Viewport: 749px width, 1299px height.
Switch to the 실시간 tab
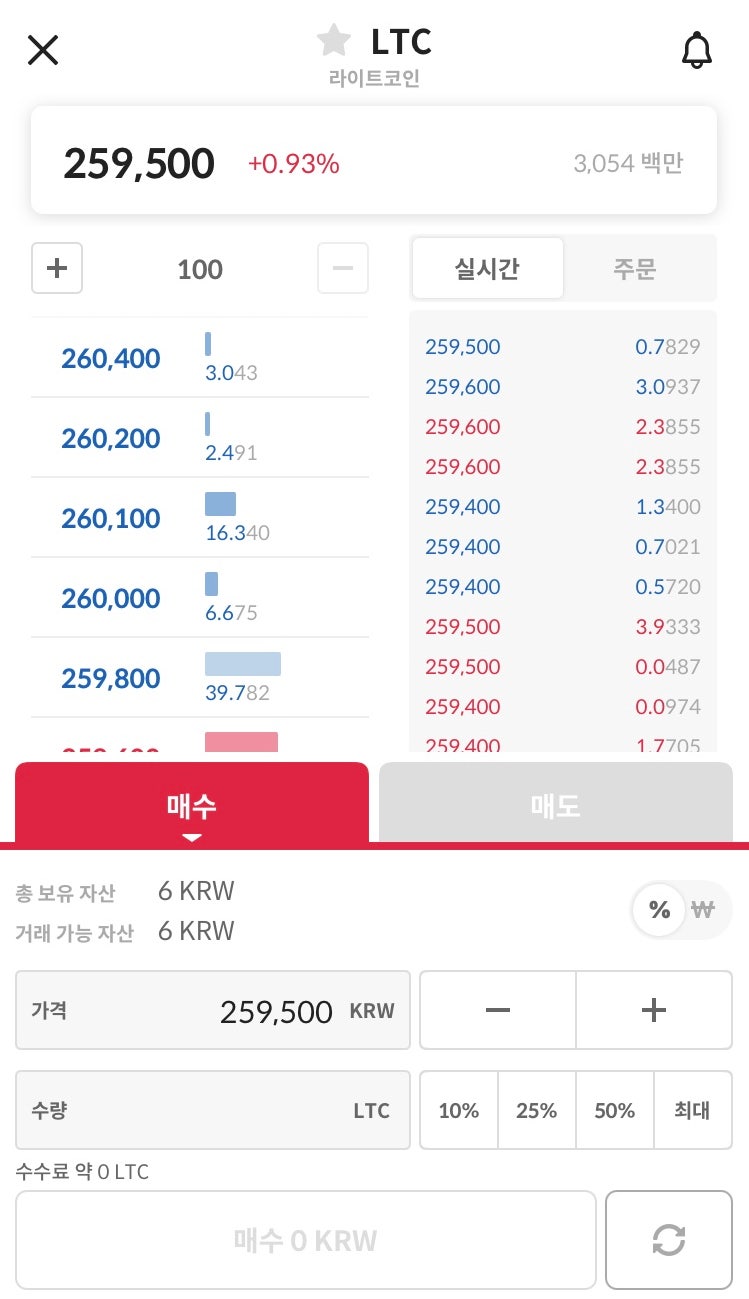pos(488,268)
